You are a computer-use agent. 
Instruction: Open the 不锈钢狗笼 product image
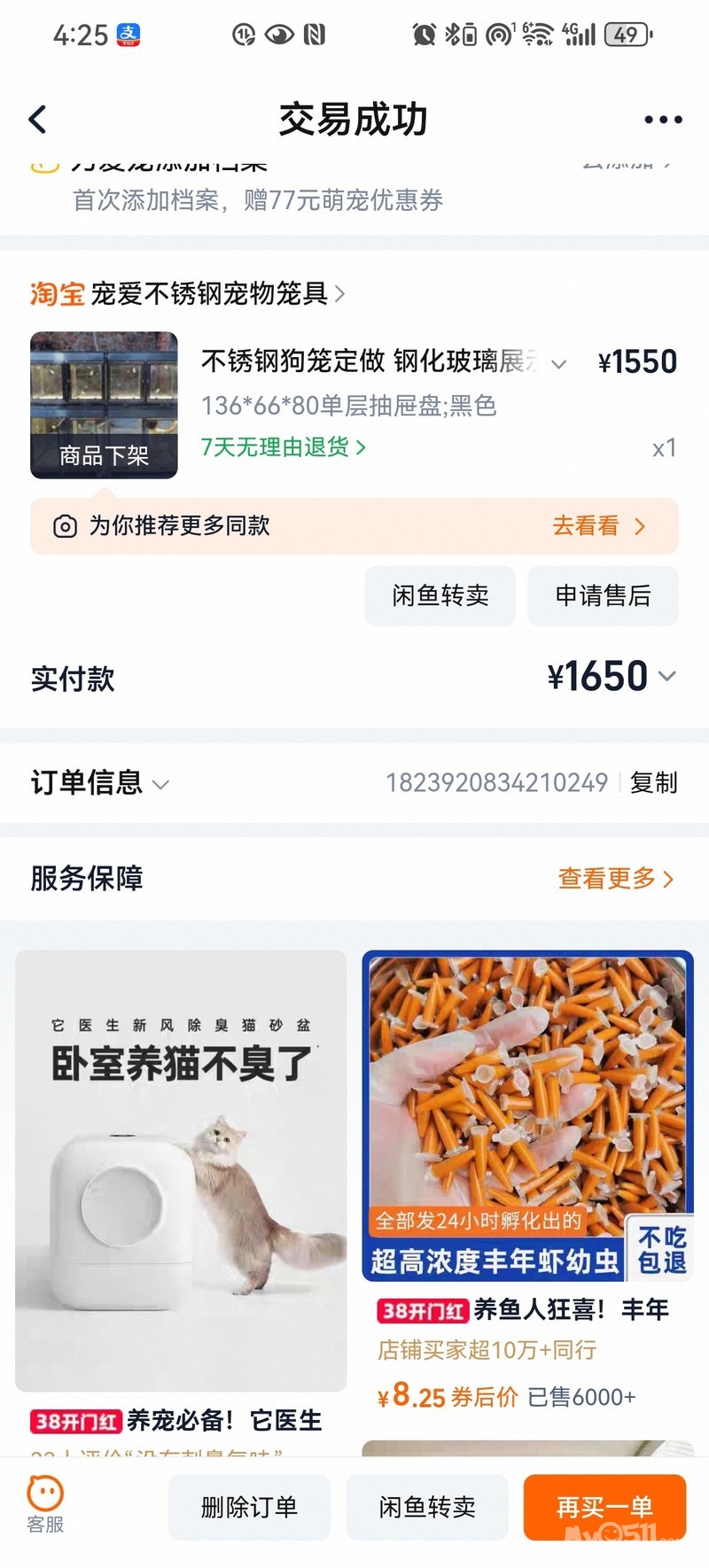point(104,405)
